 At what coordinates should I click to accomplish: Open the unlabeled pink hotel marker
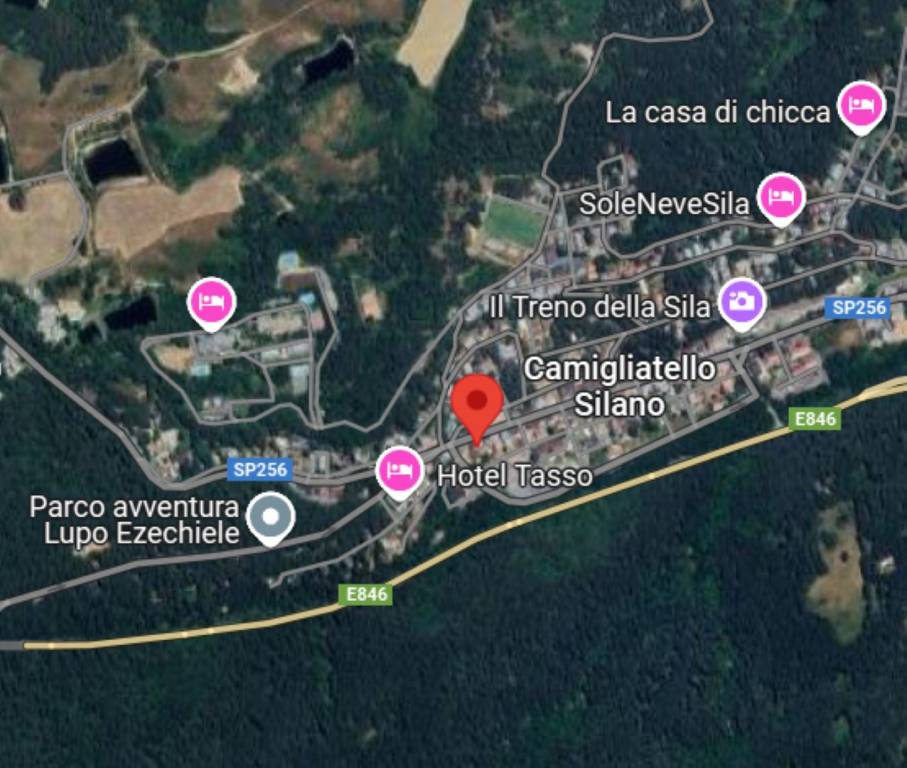pos(211,301)
